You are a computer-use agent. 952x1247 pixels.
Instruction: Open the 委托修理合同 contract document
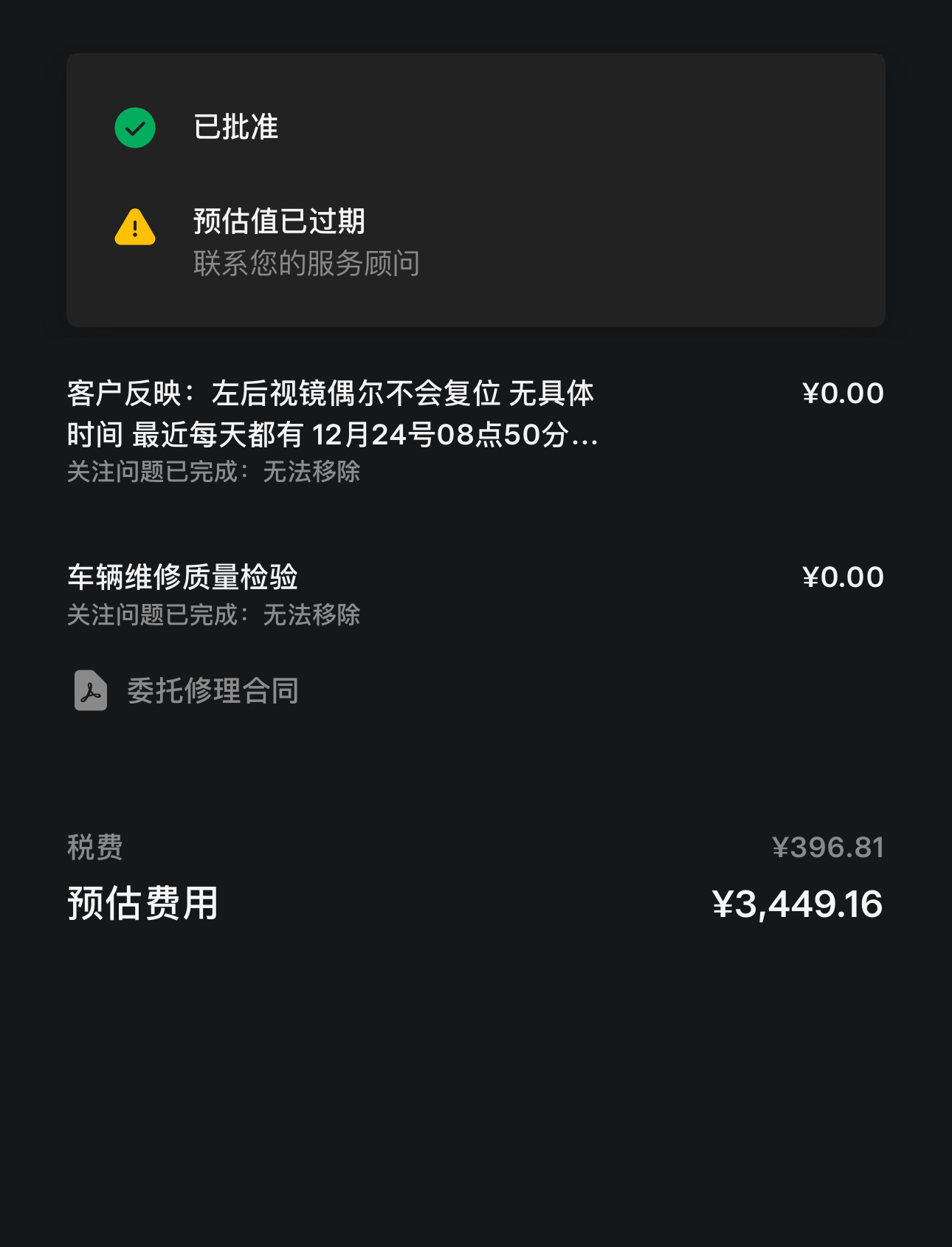pyautogui.click(x=213, y=692)
